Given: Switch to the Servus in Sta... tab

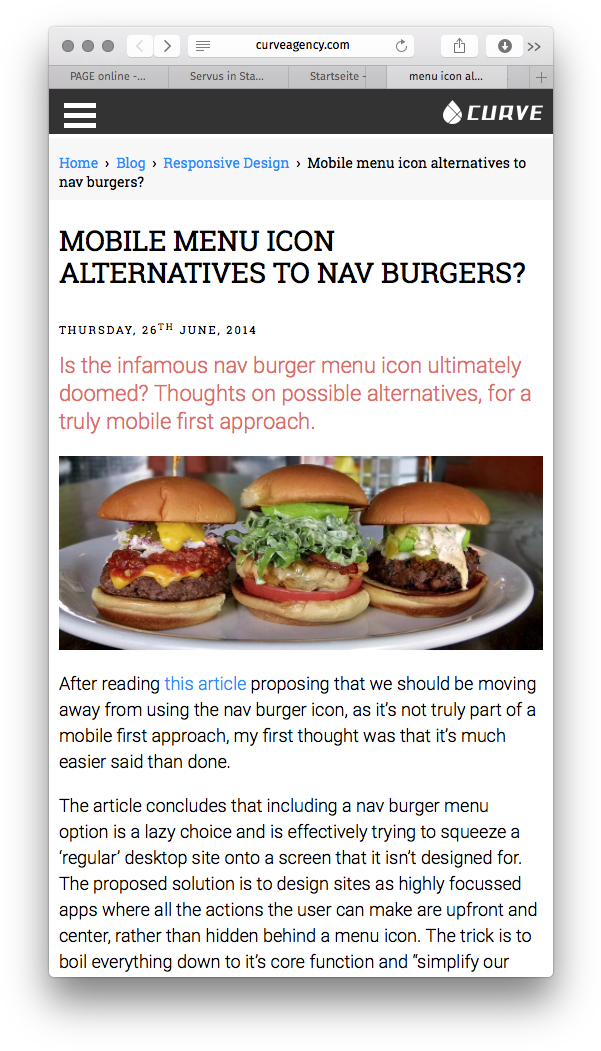Looking at the screenshot, I should click(x=228, y=76).
